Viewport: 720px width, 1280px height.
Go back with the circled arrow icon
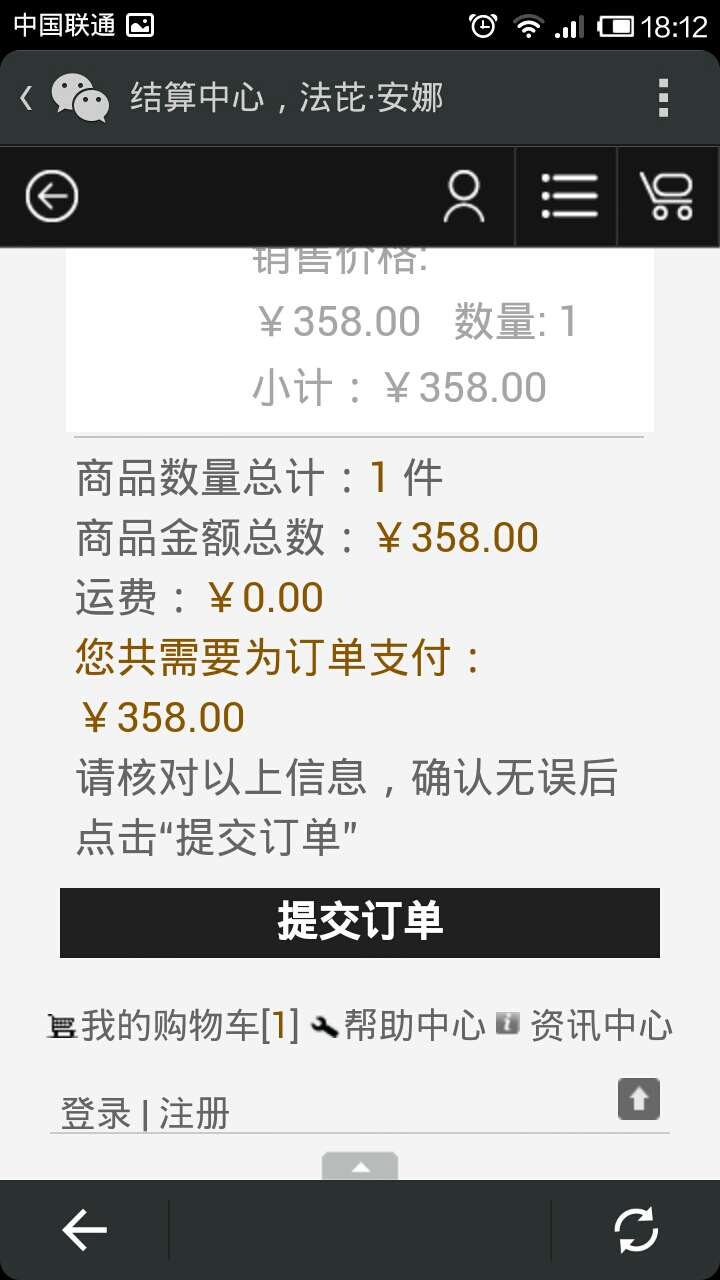pos(52,196)
